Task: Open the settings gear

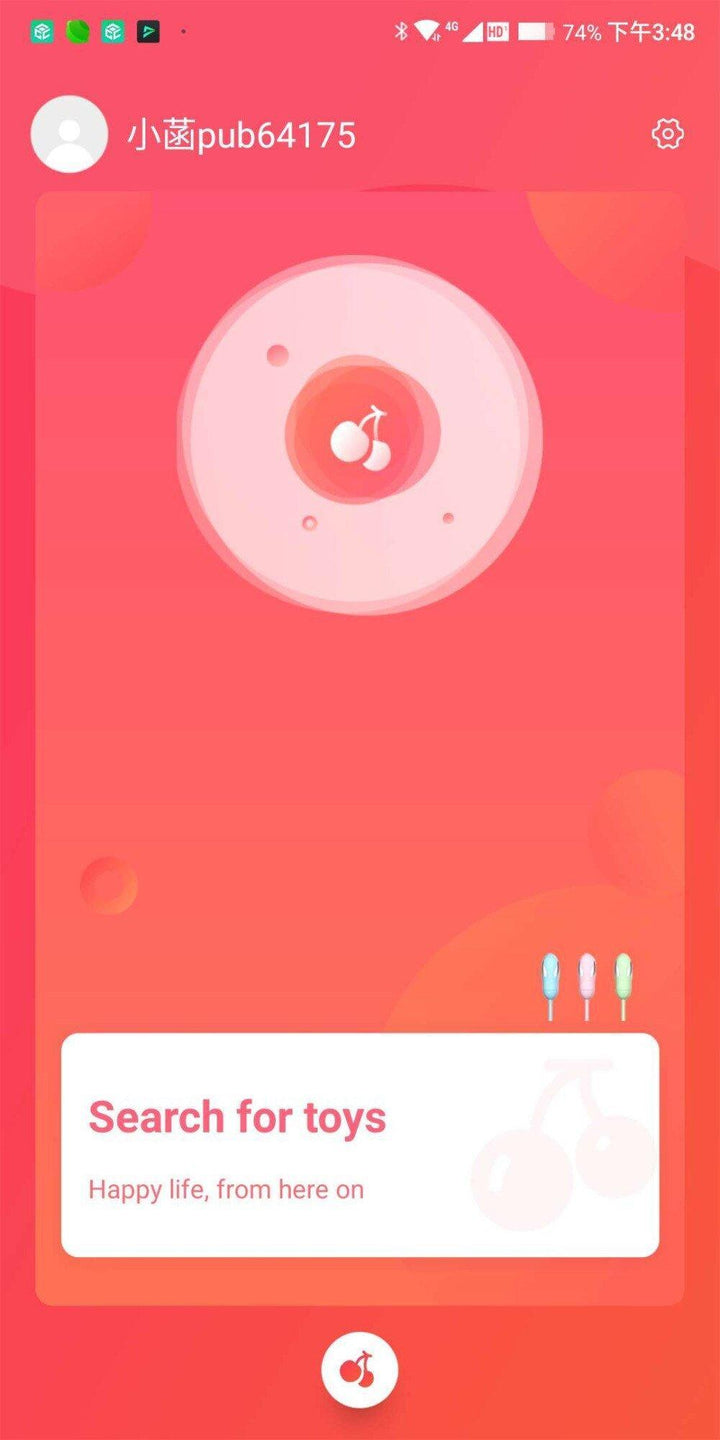Action: 667,134
